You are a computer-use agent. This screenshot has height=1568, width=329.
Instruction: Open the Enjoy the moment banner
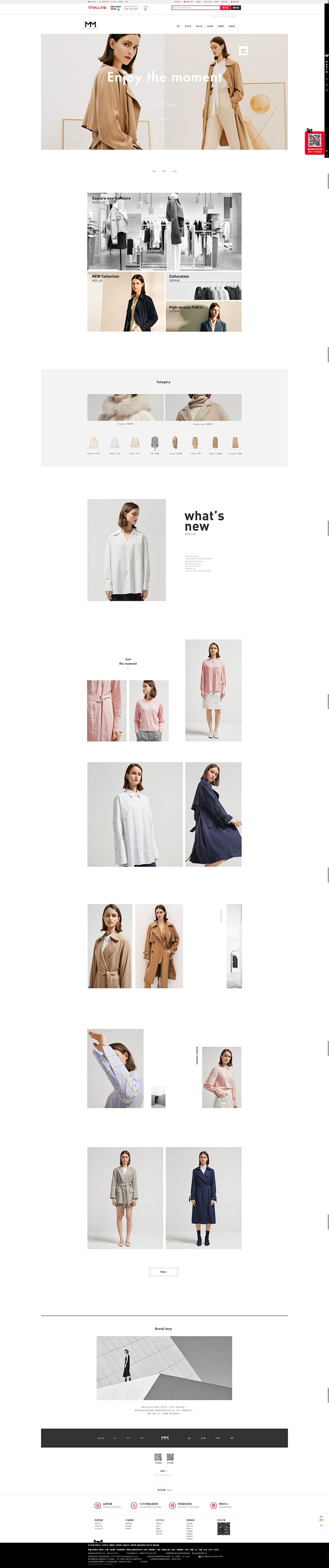click(x=164, y=91)
